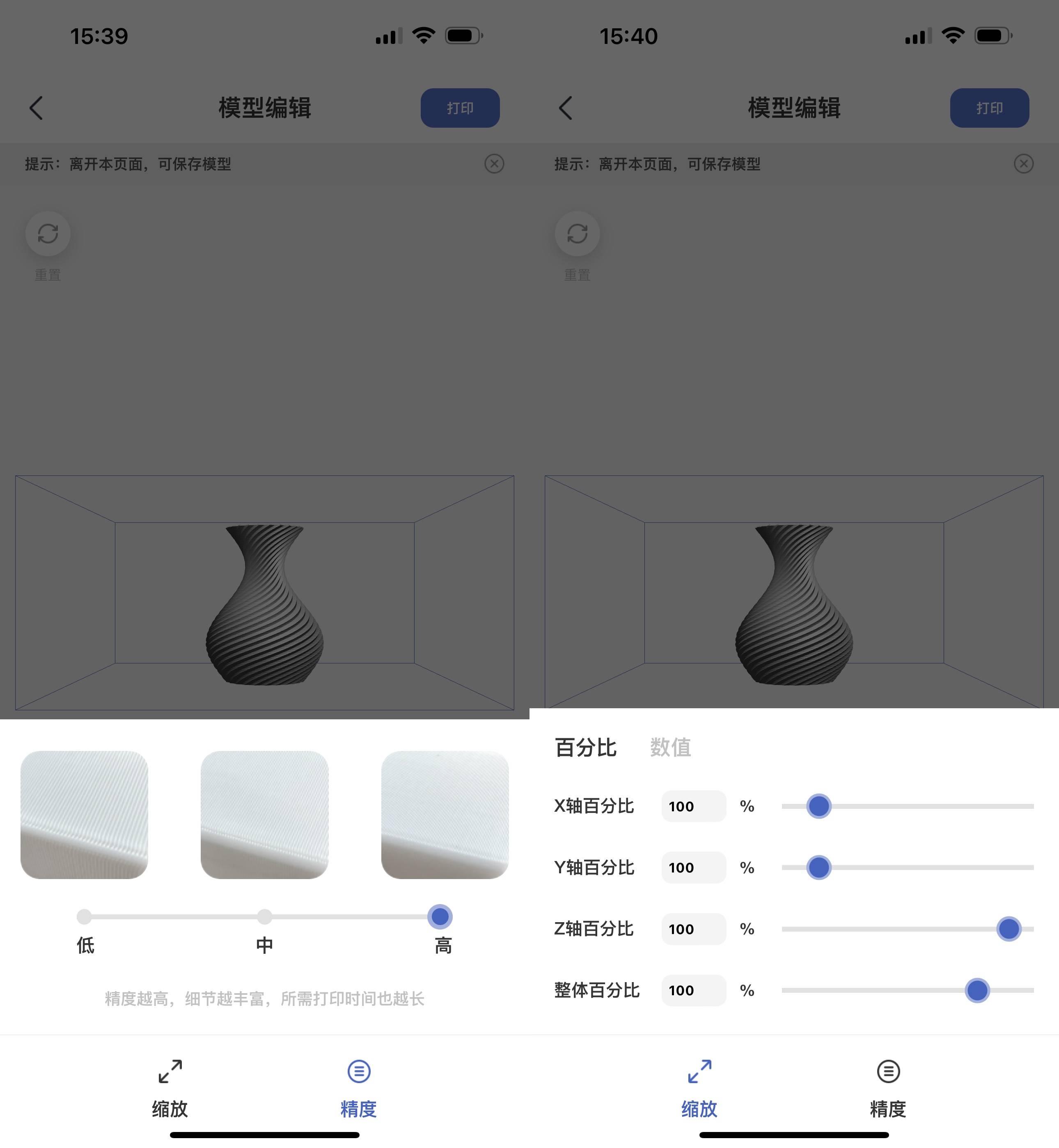The height and width of the screenshot is (1148, 1059).
Task: Tap the Z轴百分比 slider track
Action: (888, 929)
